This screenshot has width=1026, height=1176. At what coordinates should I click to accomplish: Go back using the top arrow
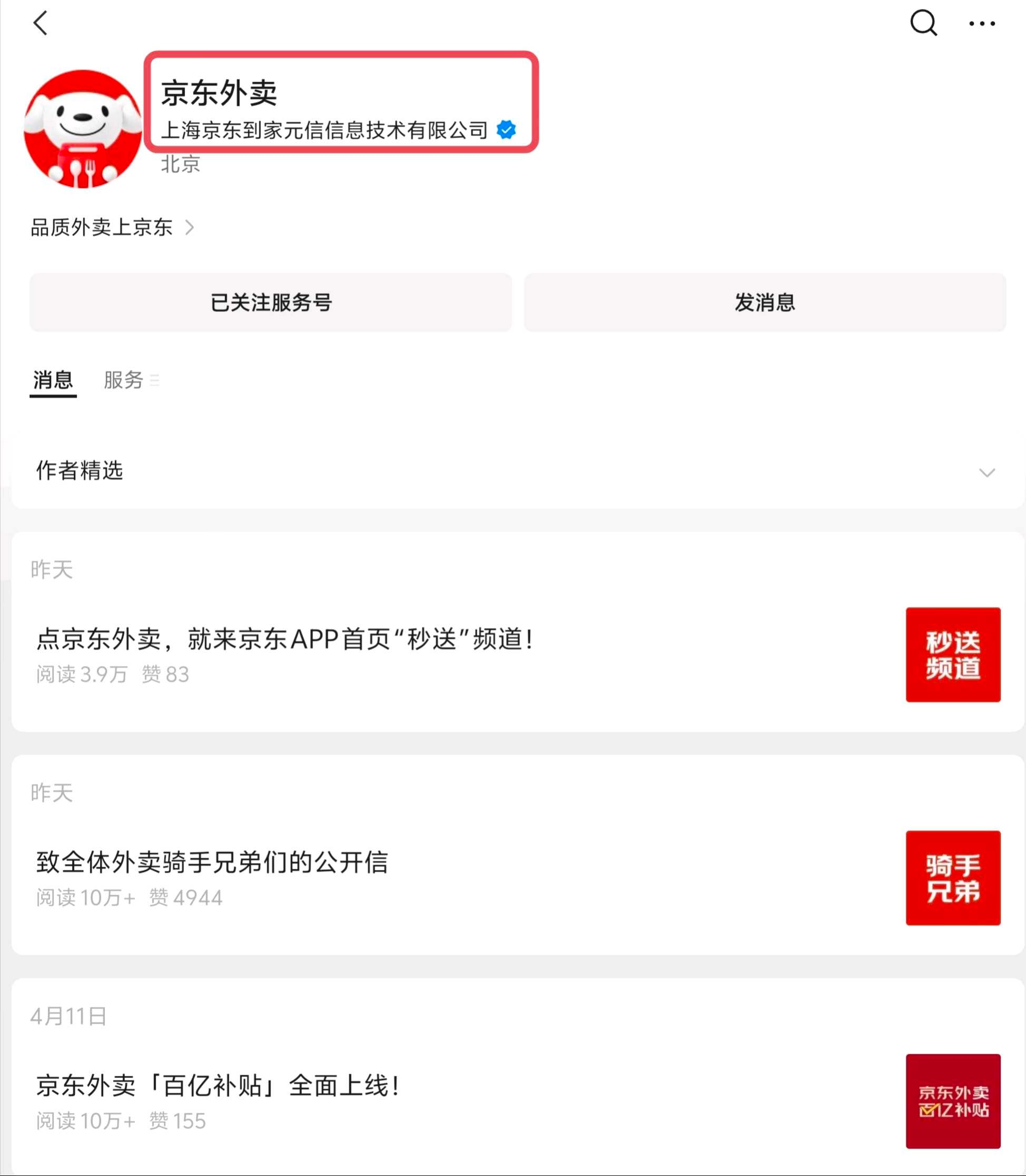click(x=41, y=24)
